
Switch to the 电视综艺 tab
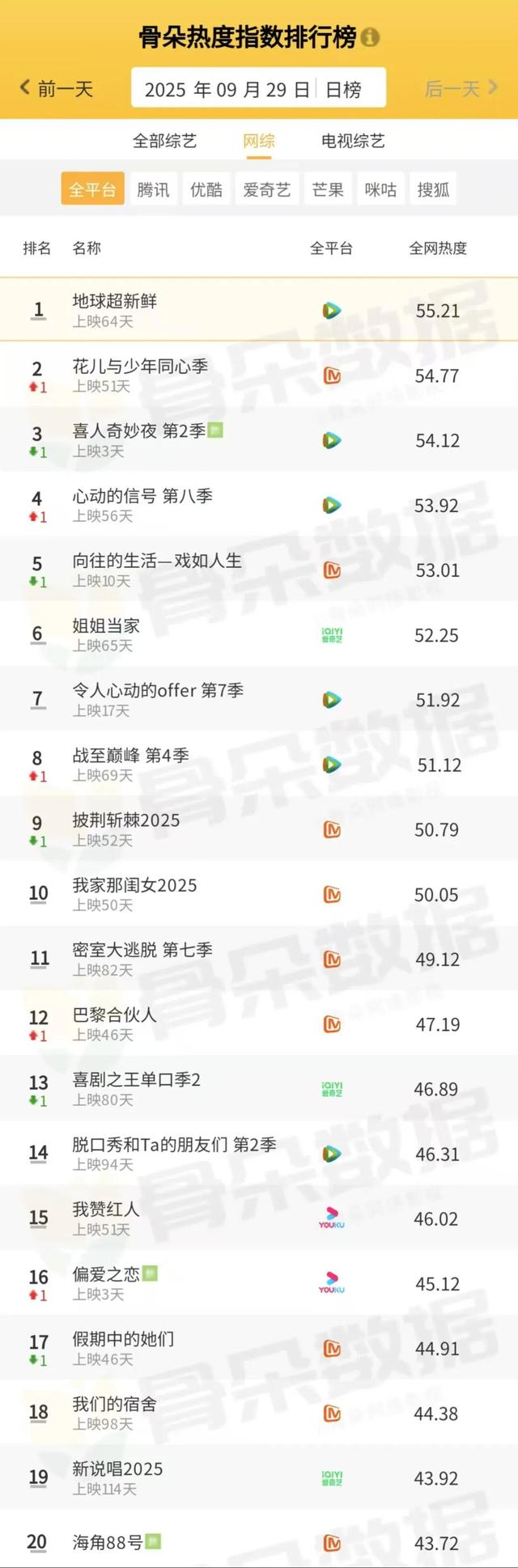pyautogui.click(x=353, y=141)
